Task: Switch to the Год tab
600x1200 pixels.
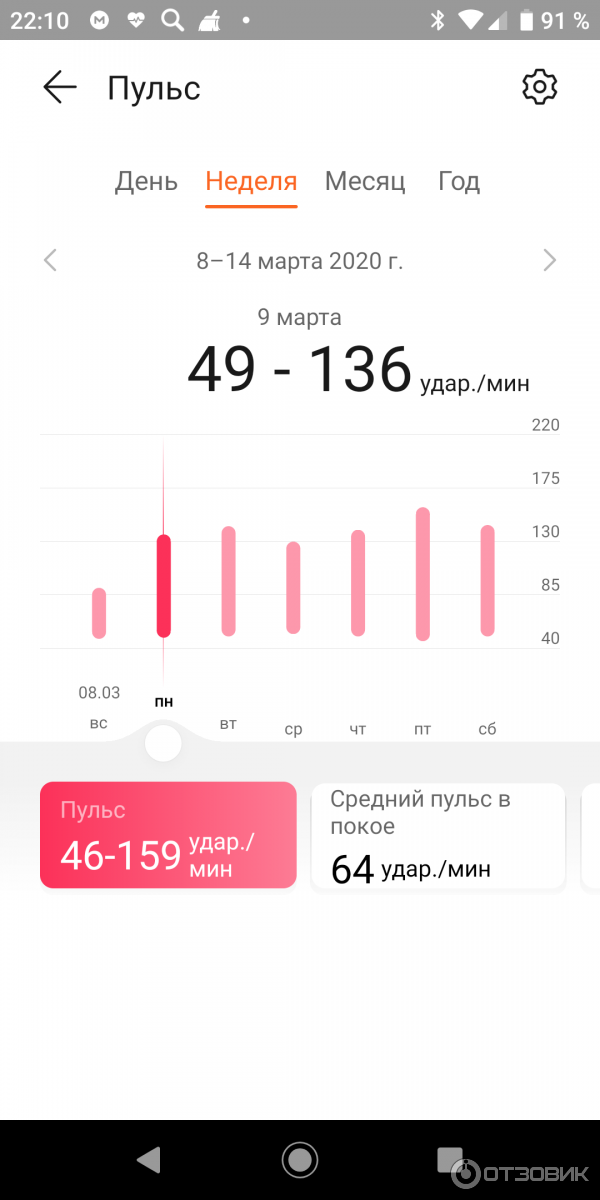Action: (x=459, y=181)
